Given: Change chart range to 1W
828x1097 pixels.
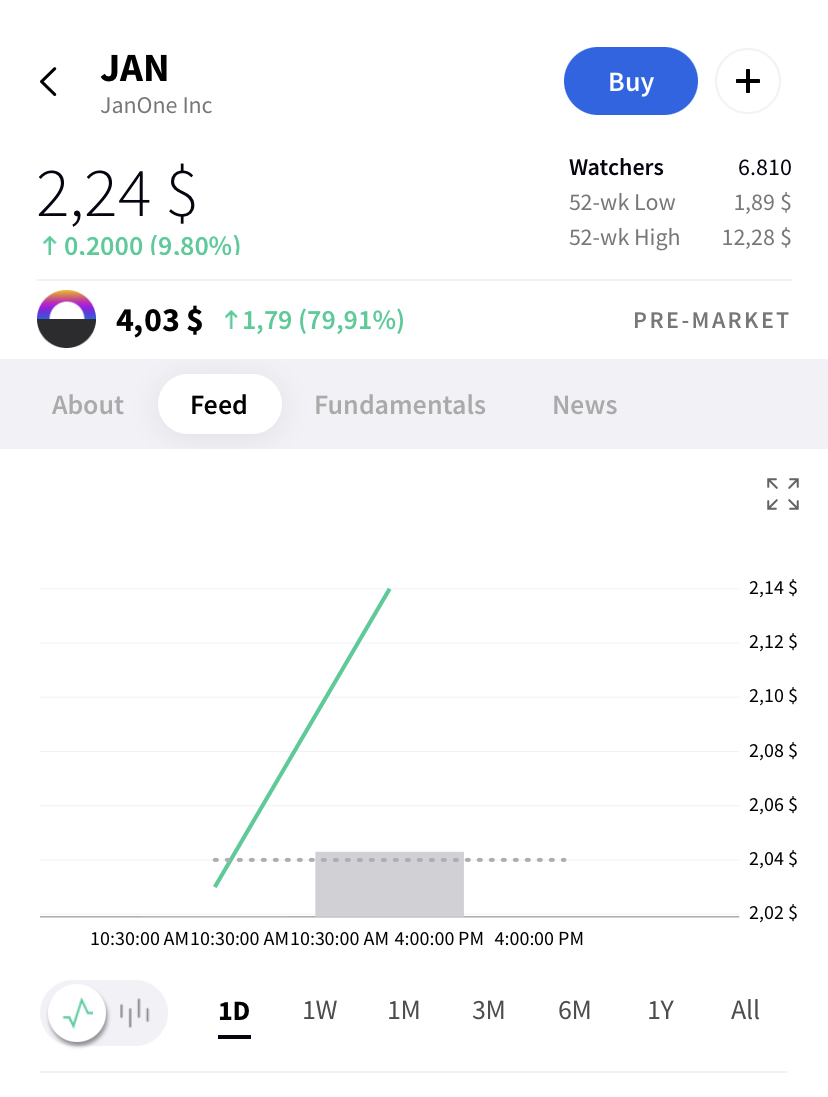Looking at the screenshot, I should [x=320, y=1010].
